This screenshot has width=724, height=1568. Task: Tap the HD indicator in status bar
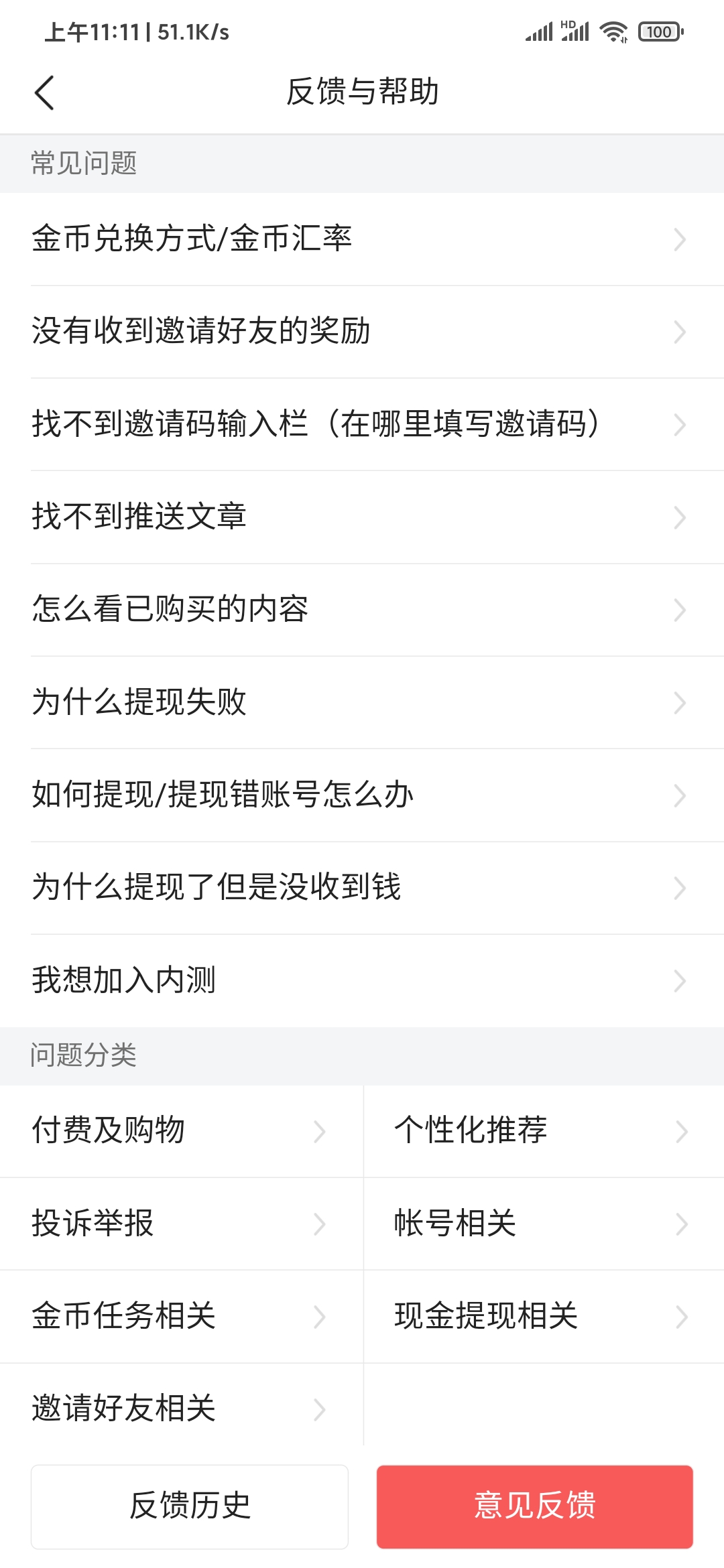[x=568, y=24]
